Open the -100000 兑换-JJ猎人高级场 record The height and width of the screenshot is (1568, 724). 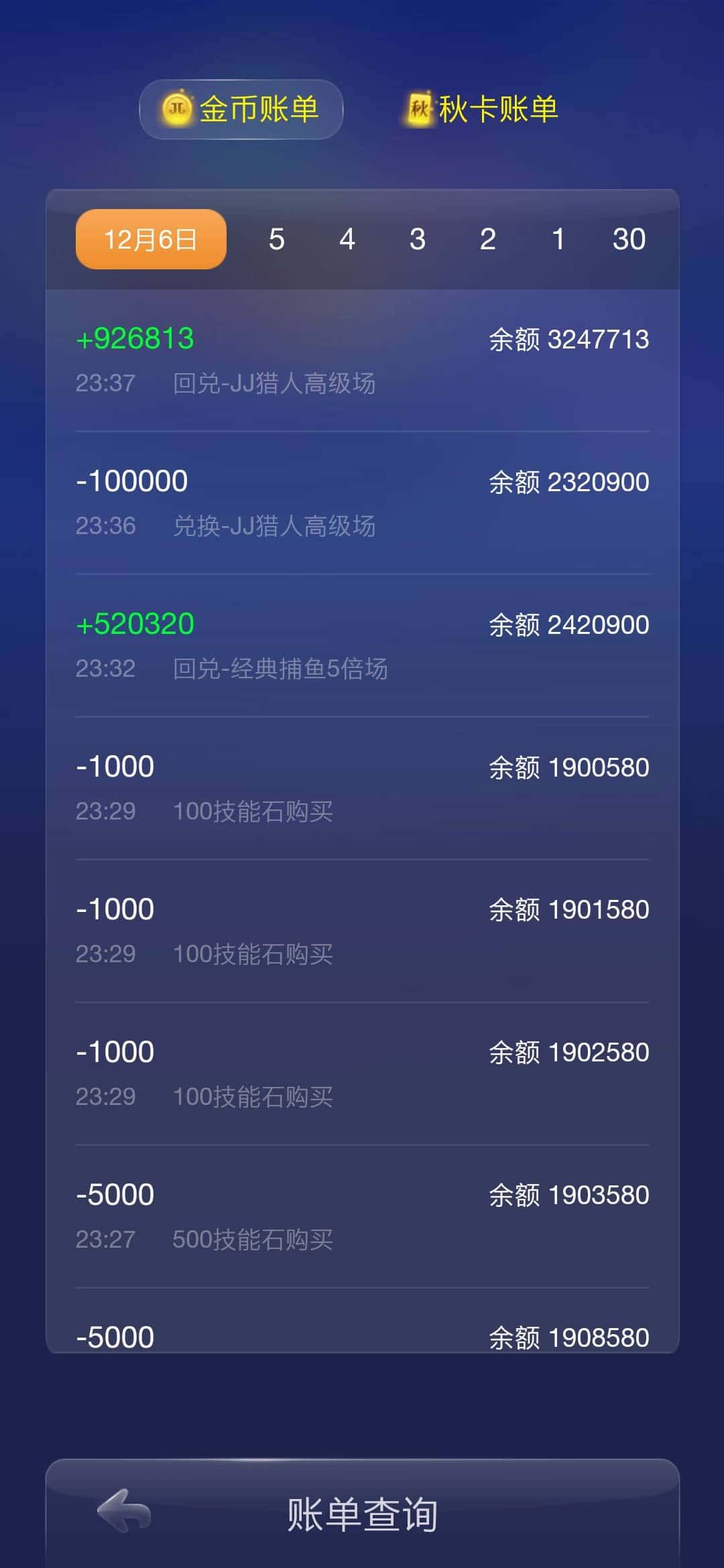click(362, 501)
